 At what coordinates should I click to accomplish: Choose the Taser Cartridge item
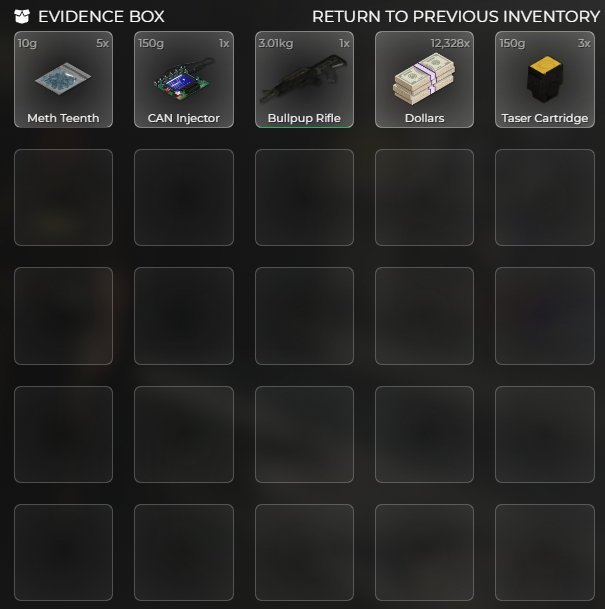click(544, 80)
